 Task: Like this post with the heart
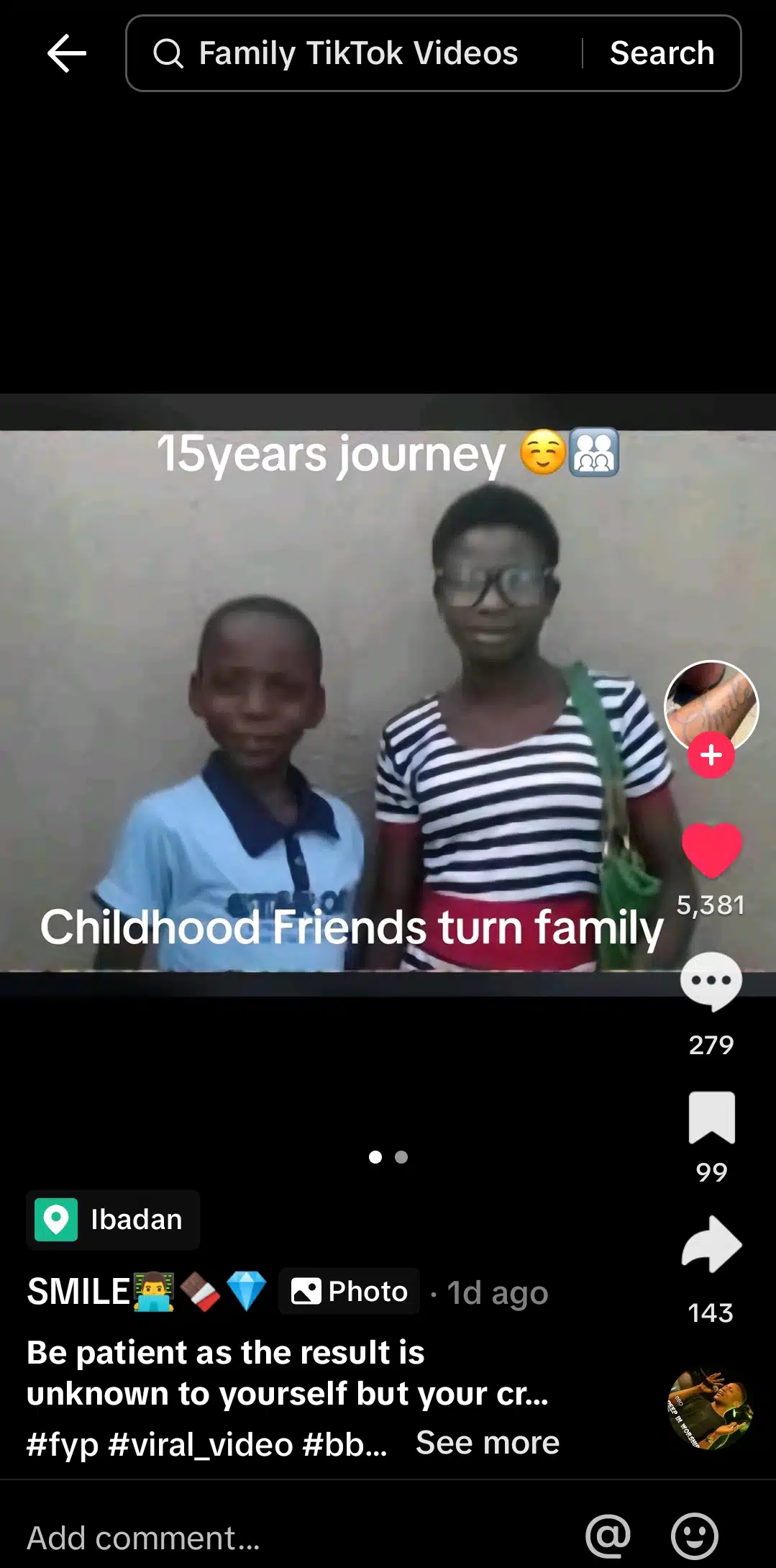711,850
